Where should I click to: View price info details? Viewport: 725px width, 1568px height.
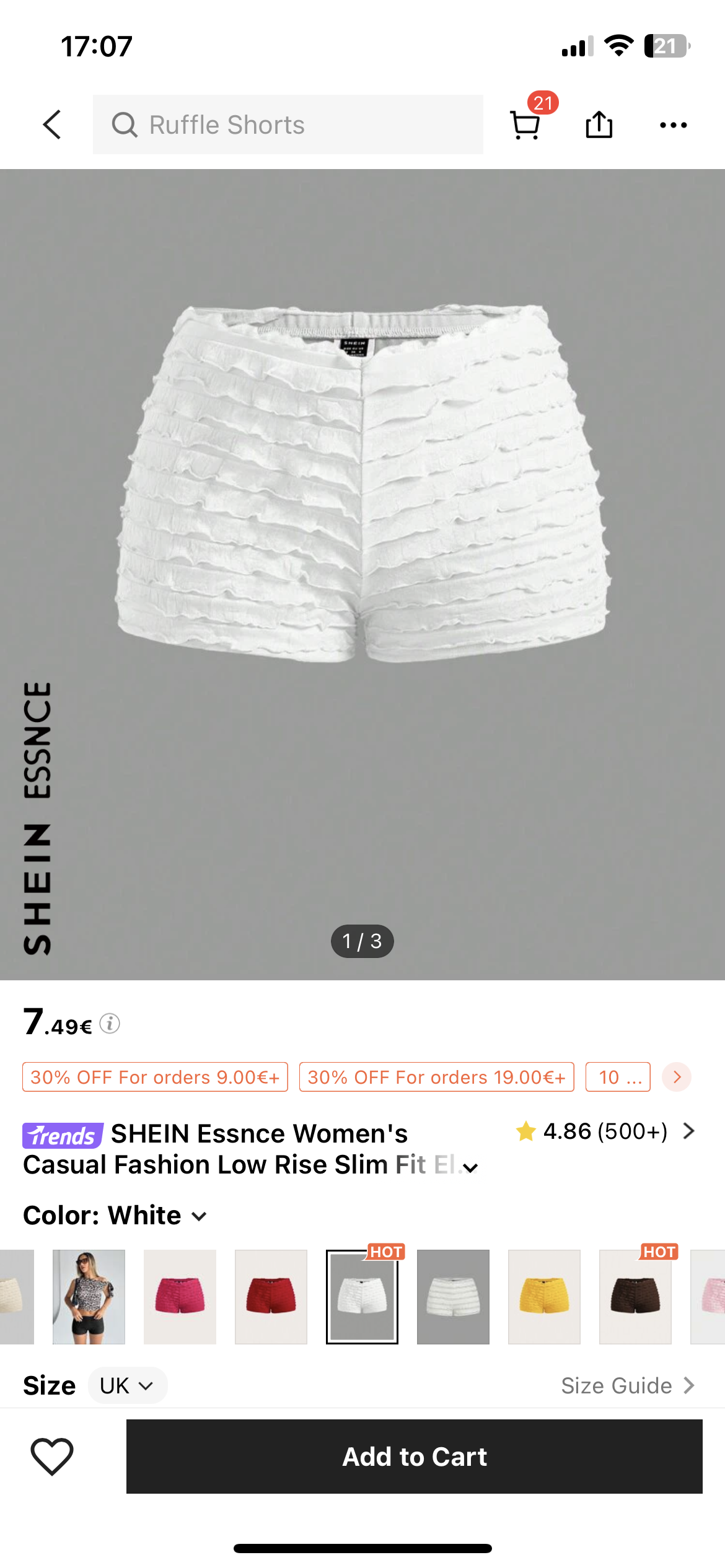tap(110, 1024)
